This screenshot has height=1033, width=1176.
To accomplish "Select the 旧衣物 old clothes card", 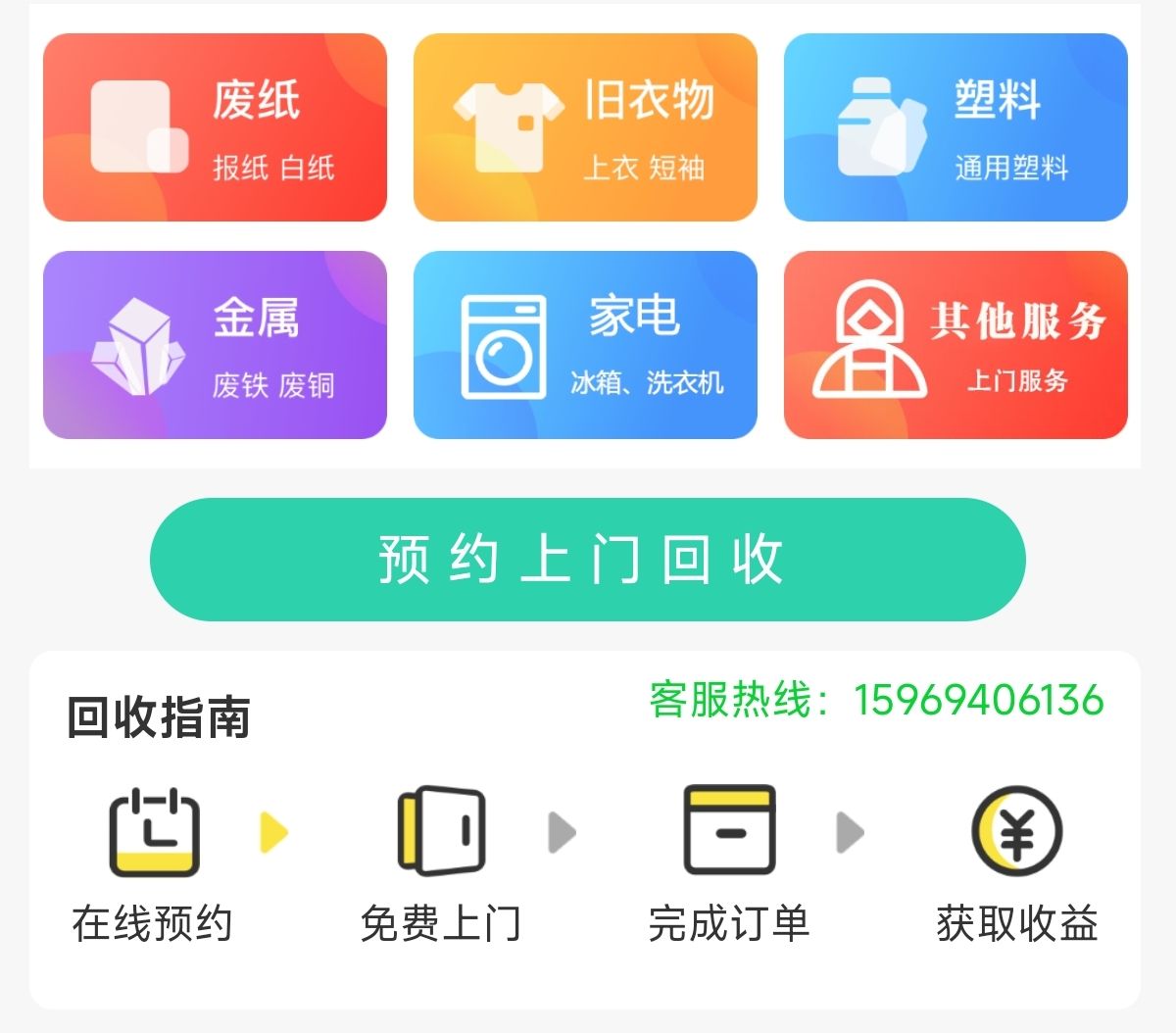I will pyautogui.click(x=585, y=127).
